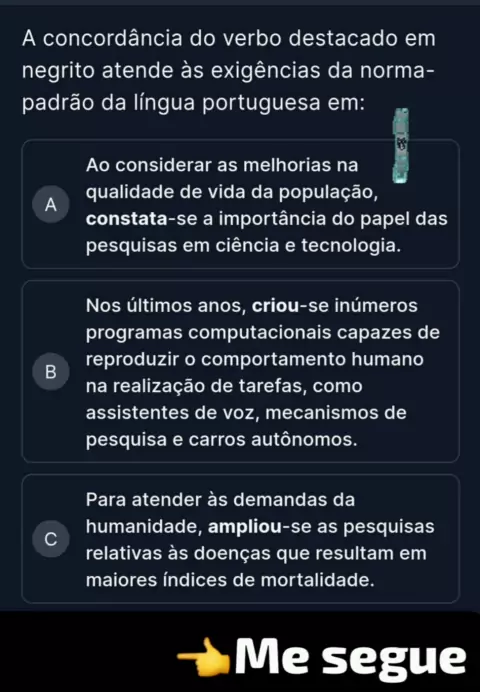480x692 pixels.
Task: Select answer option A about constata-se
Action: tap(240, 204)
